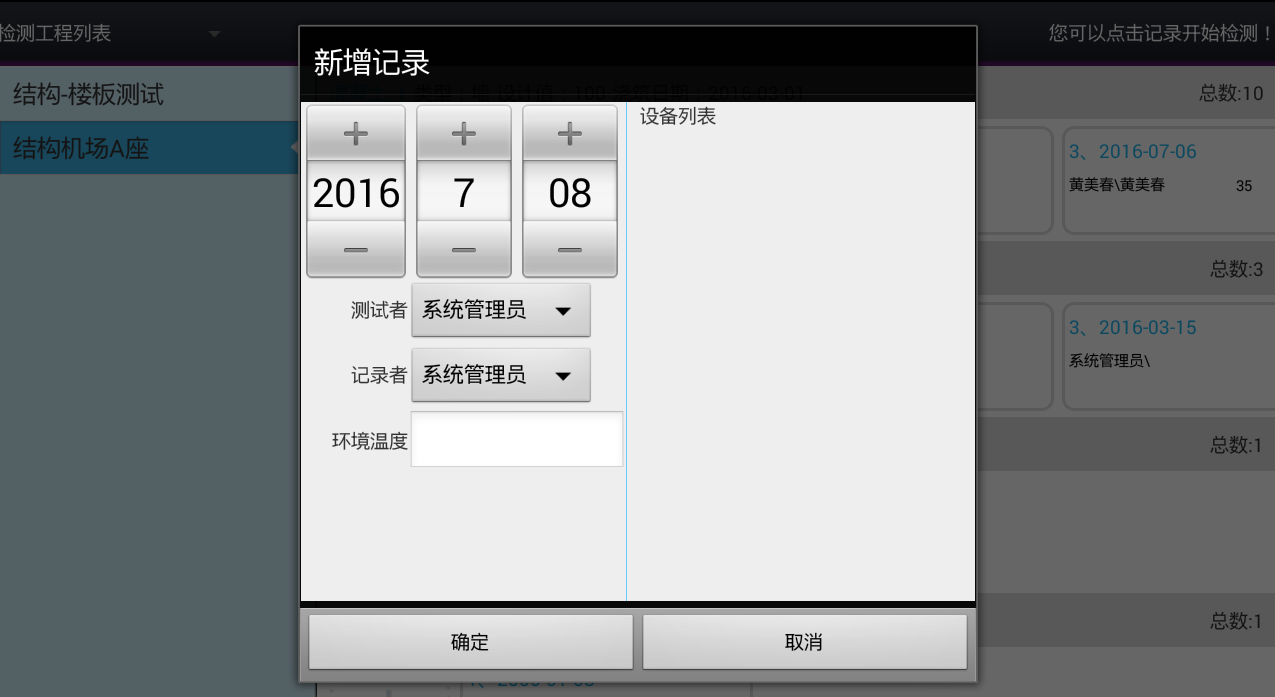Decrease the day with the minus button
This screenshot has height=697, width=1275.
pos(570,250)
